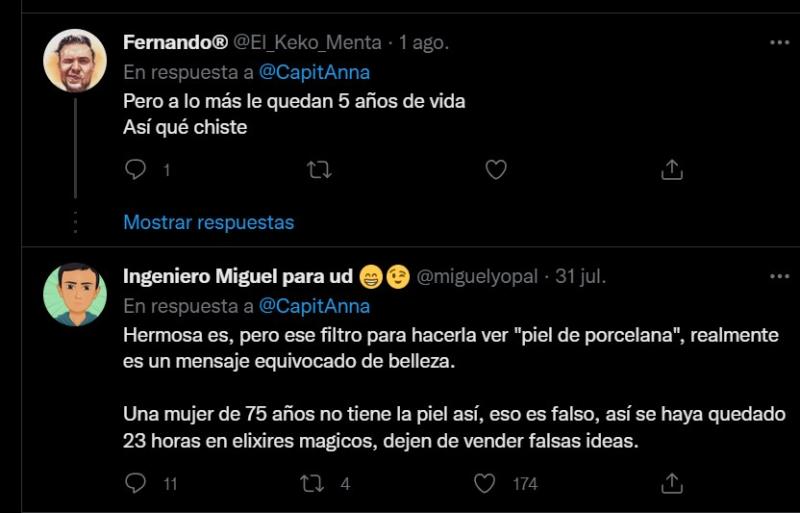This screenshot has width=800, height=513.
Task: Reply to Fernando's tweet
Action: tap(136, 170)
